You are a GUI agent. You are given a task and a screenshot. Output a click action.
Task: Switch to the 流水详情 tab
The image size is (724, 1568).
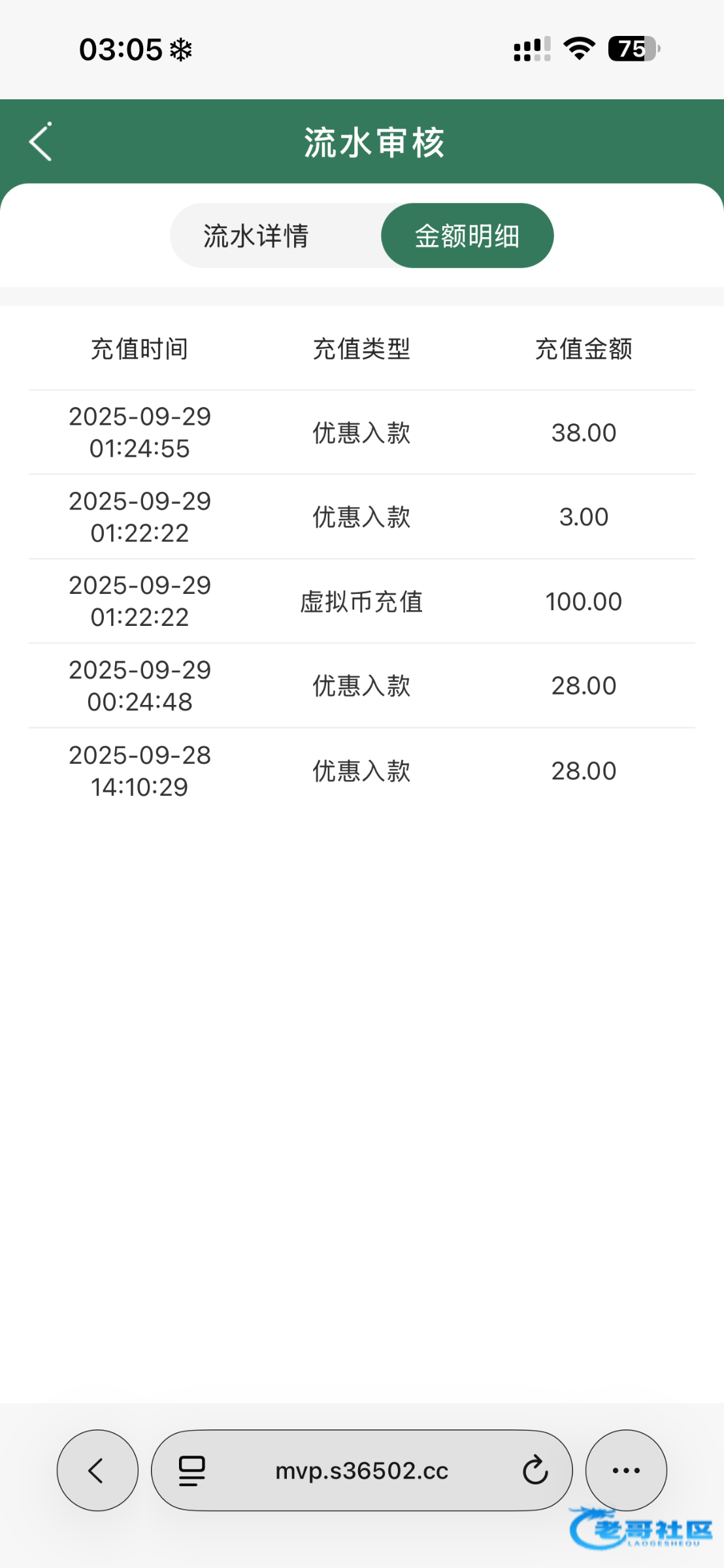click(x=256, y=236)
